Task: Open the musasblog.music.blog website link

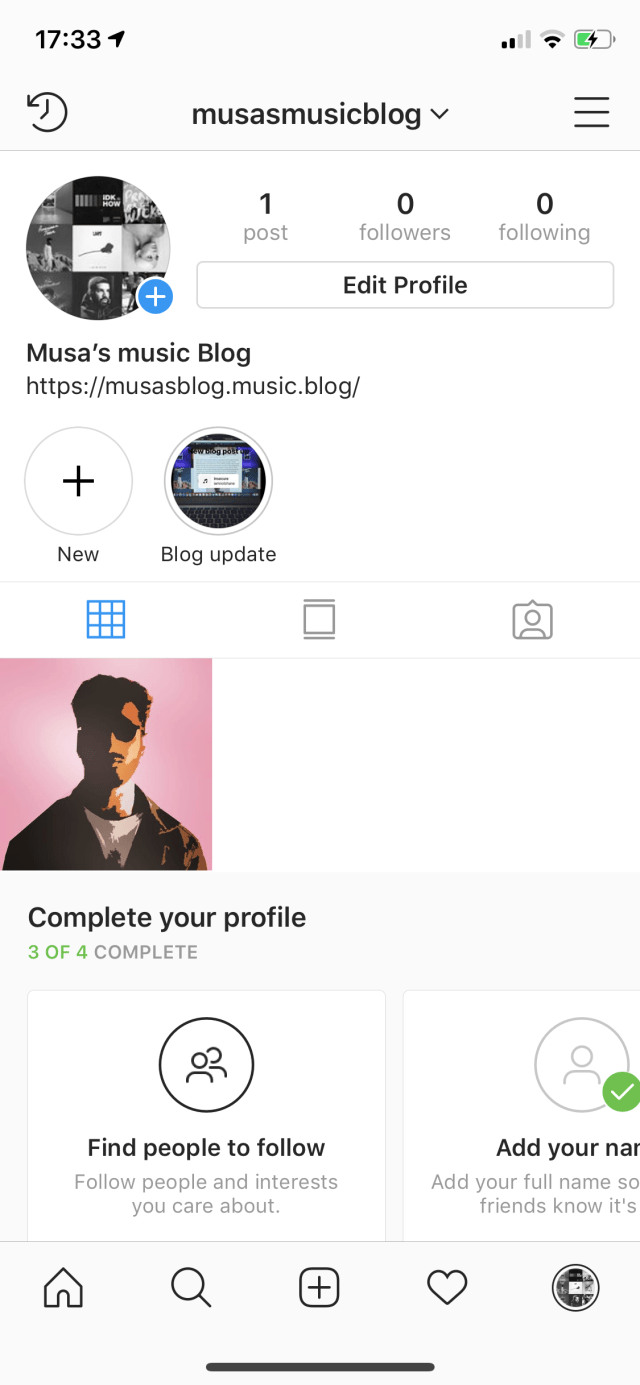Action: coord(193,386)
